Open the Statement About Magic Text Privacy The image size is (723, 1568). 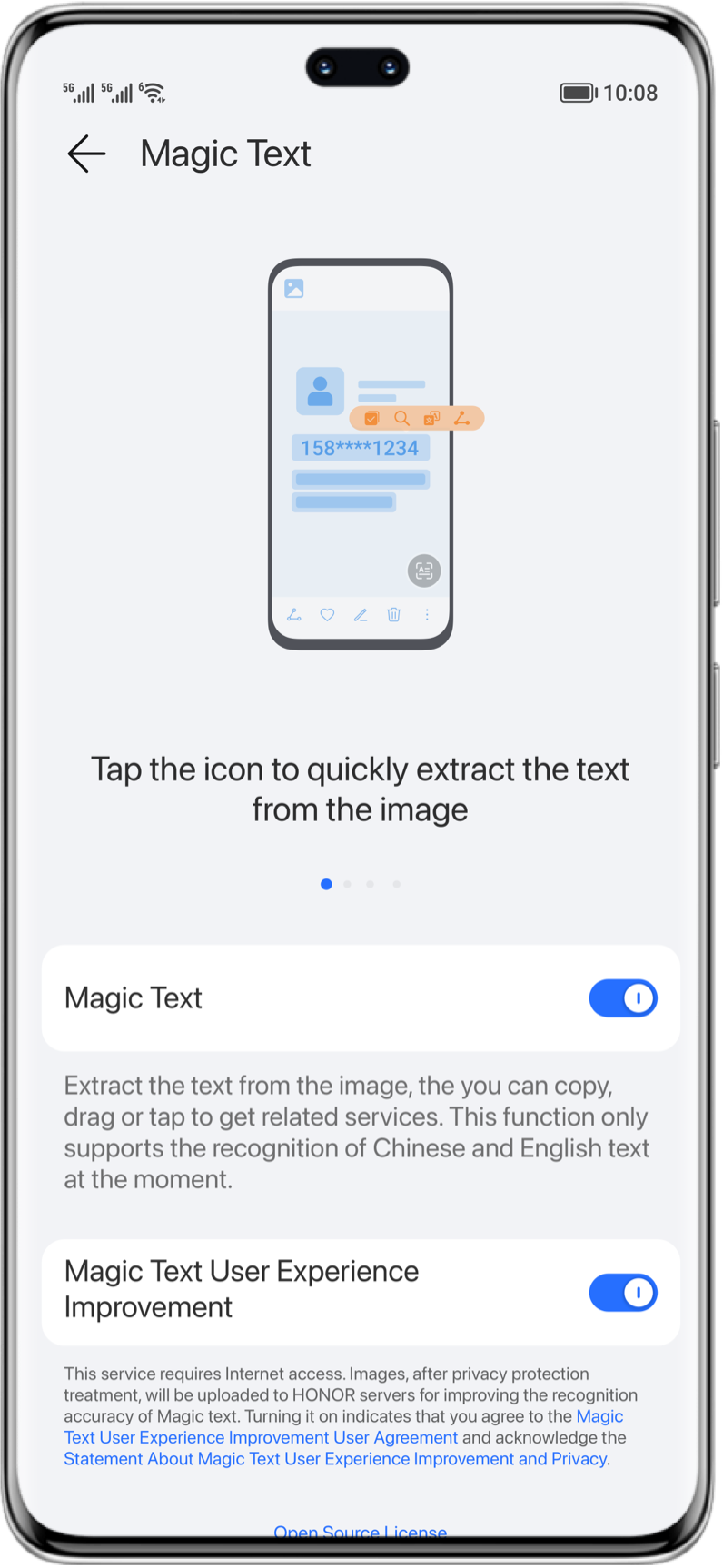335,1459
